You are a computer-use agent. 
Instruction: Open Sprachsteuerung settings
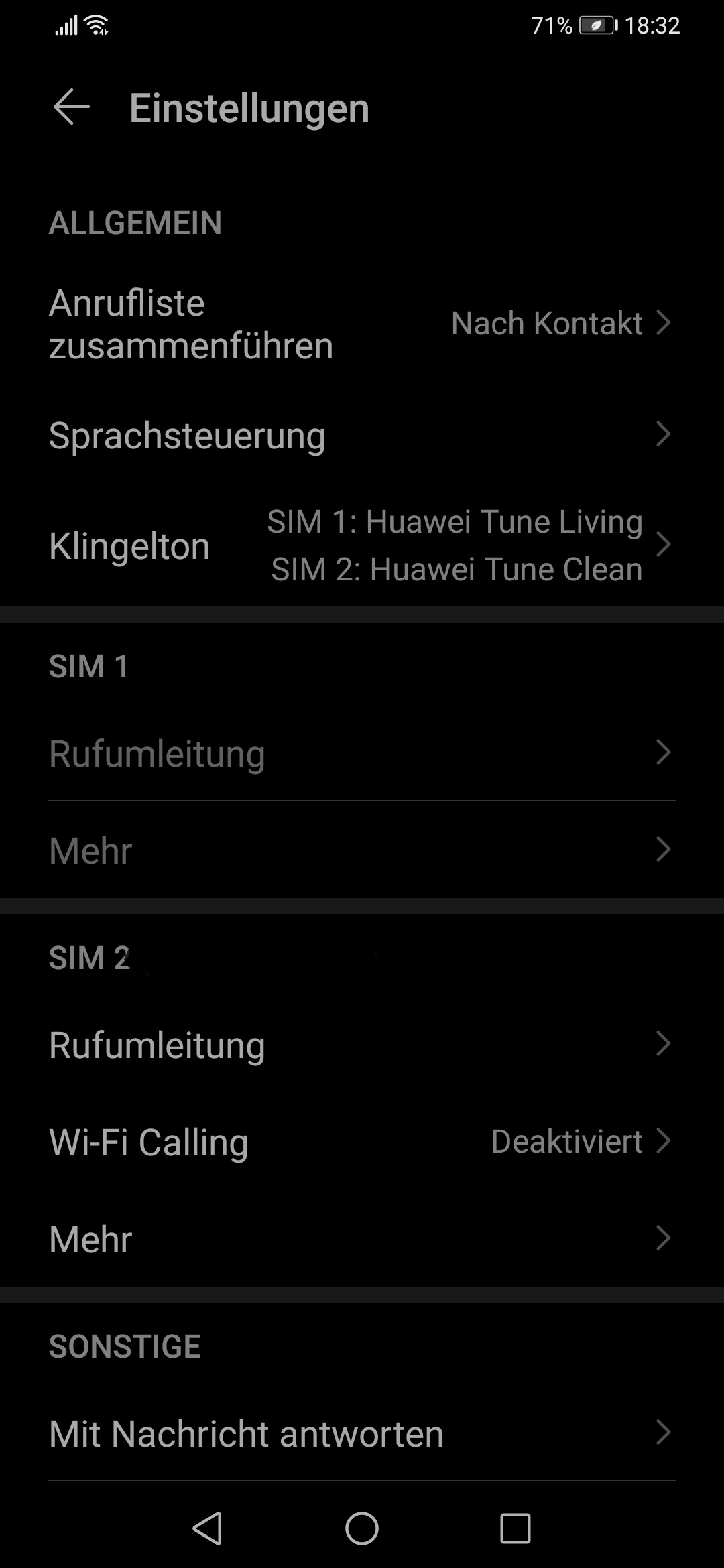(x=362, y=435)
